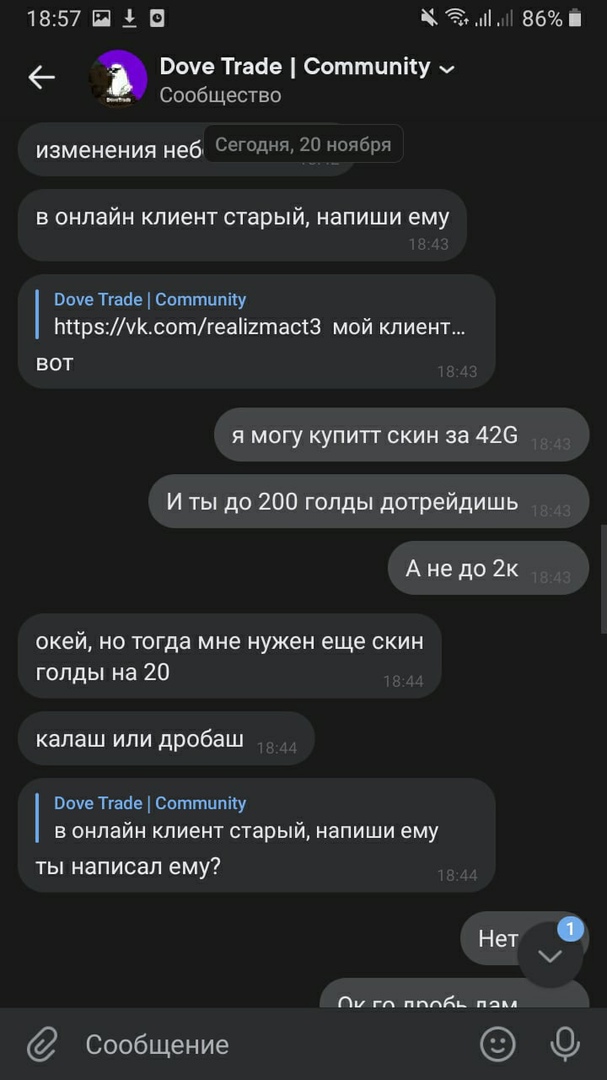Focus the Сообщение text field
607x1080 pixels.
pyautogui.click(x=270, y=1045)
